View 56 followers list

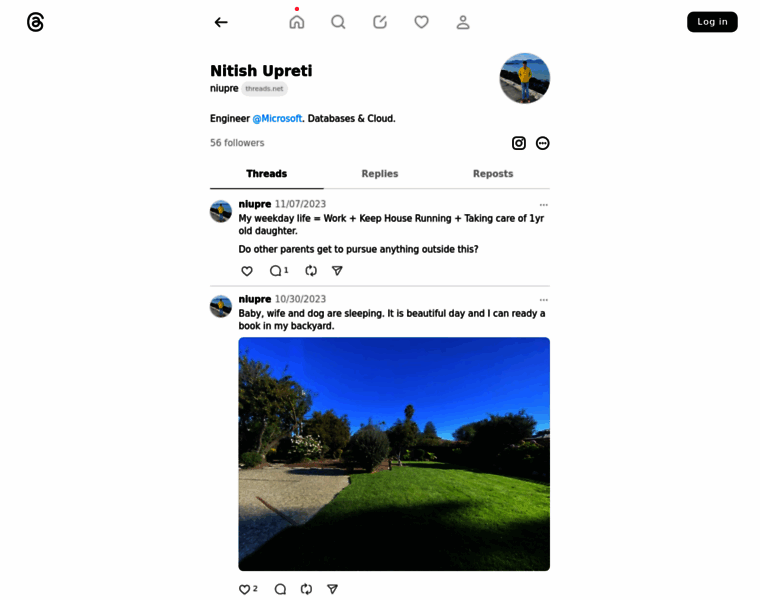[237, 143]
